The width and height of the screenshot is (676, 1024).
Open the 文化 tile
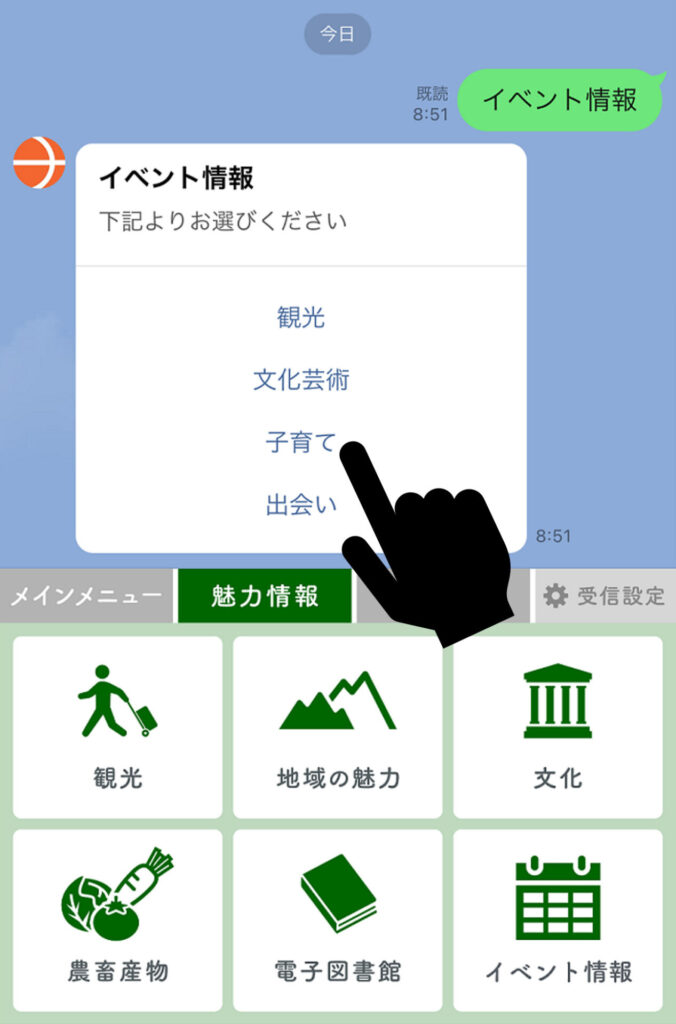coord(558,727)
